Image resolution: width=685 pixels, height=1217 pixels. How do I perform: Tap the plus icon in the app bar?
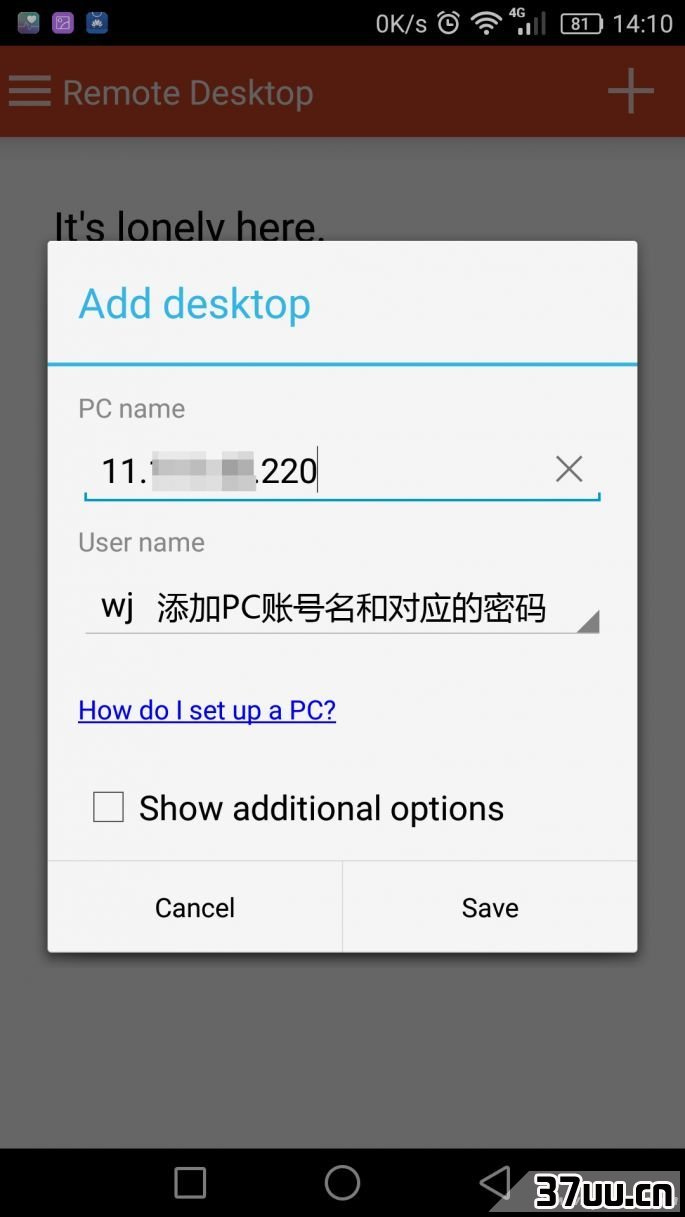631,92
